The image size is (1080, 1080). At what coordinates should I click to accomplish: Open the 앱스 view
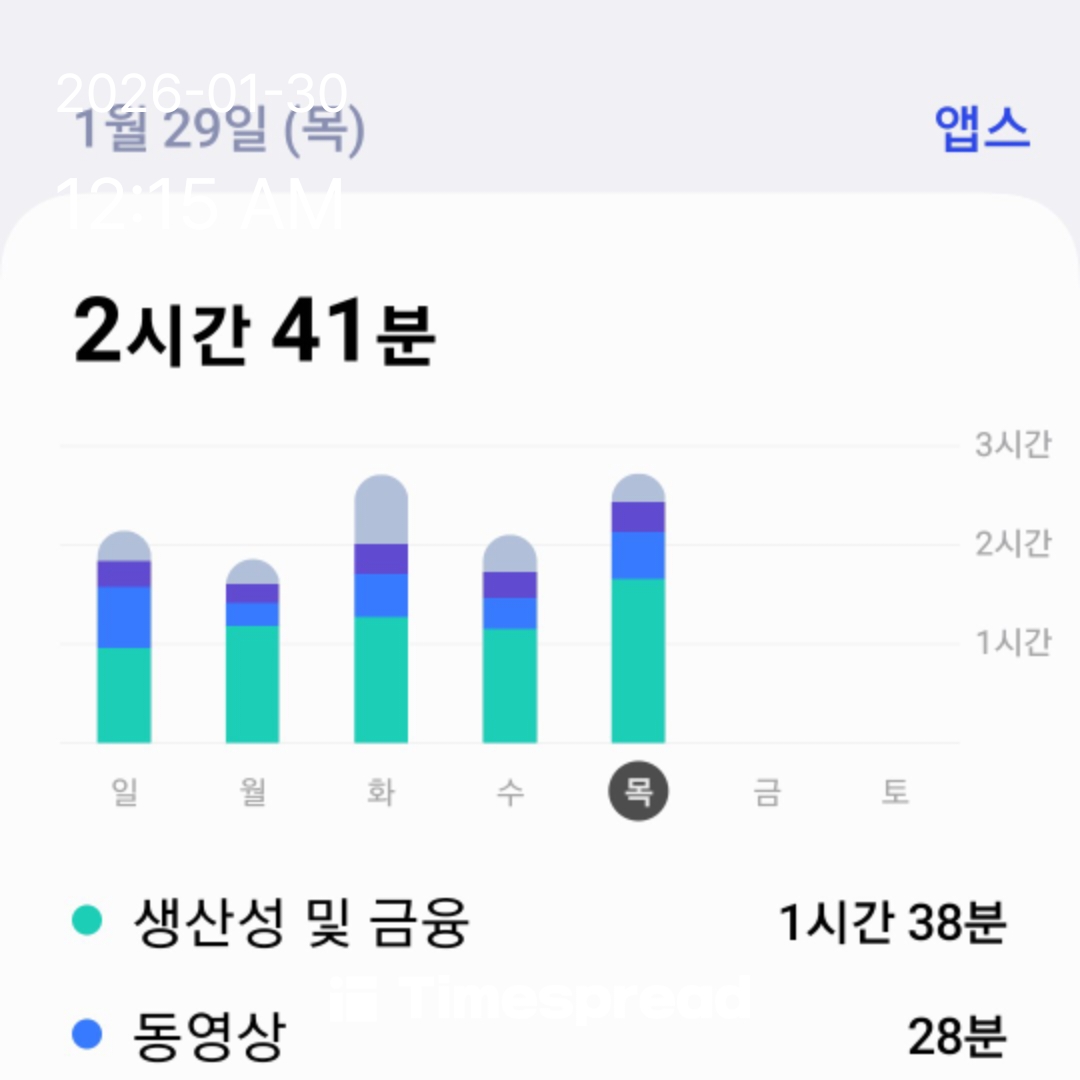pos(982,129)
